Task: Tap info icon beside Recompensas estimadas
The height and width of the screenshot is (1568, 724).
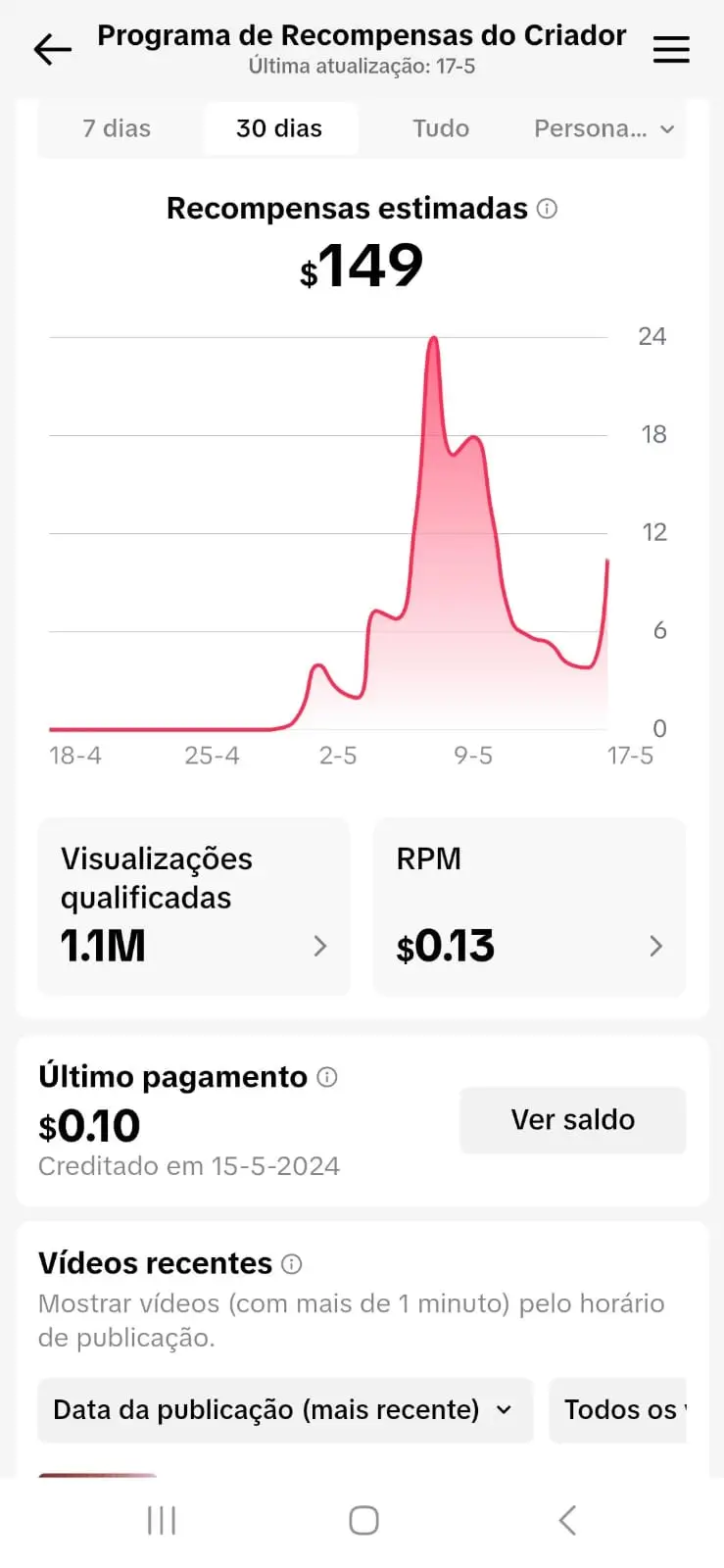Action: click(548, 209)
